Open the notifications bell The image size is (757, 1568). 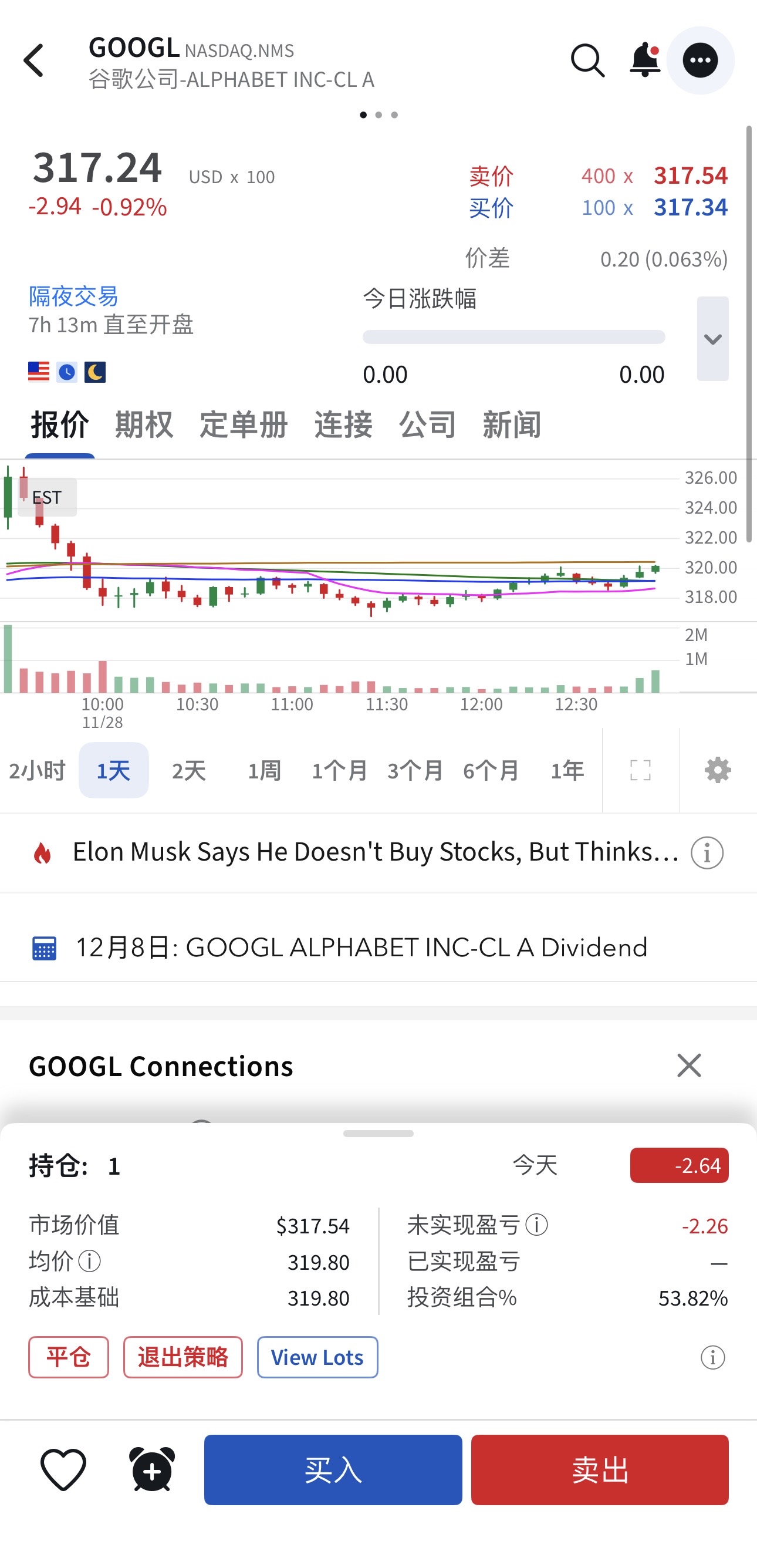(644, 61)
